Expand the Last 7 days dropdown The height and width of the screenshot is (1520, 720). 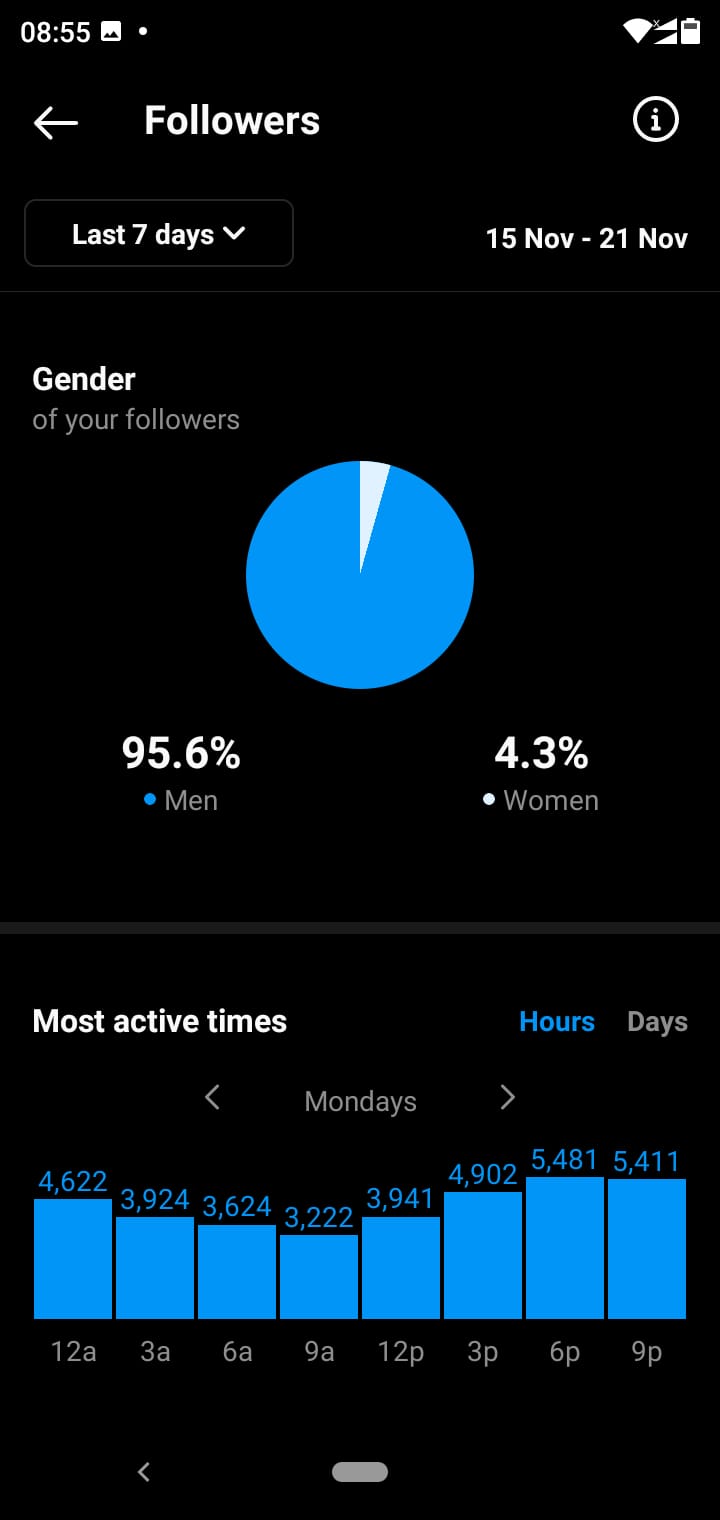pyautogui.click(x=159, y=233)
